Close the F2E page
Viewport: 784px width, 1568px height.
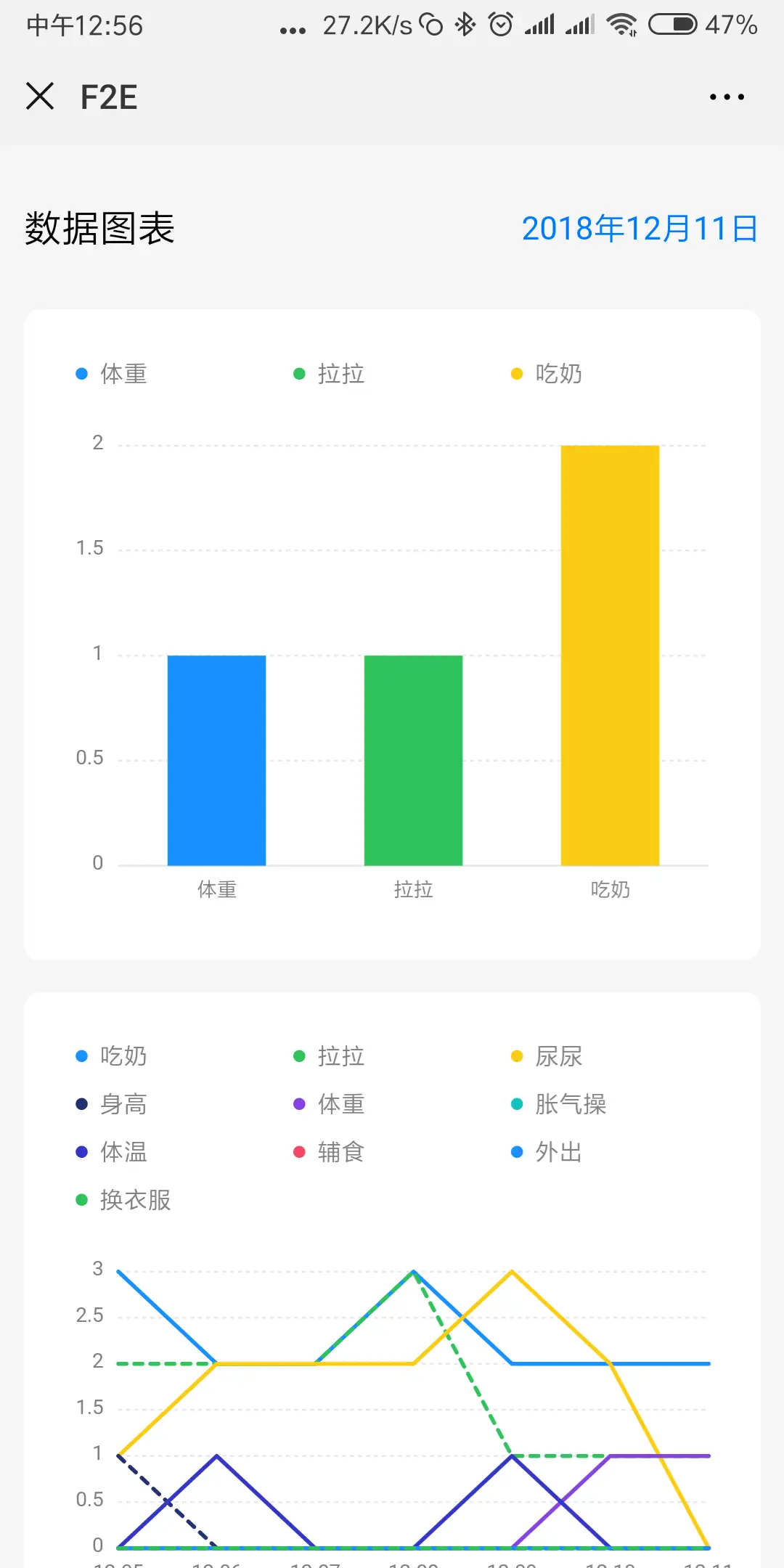[40, 97]
